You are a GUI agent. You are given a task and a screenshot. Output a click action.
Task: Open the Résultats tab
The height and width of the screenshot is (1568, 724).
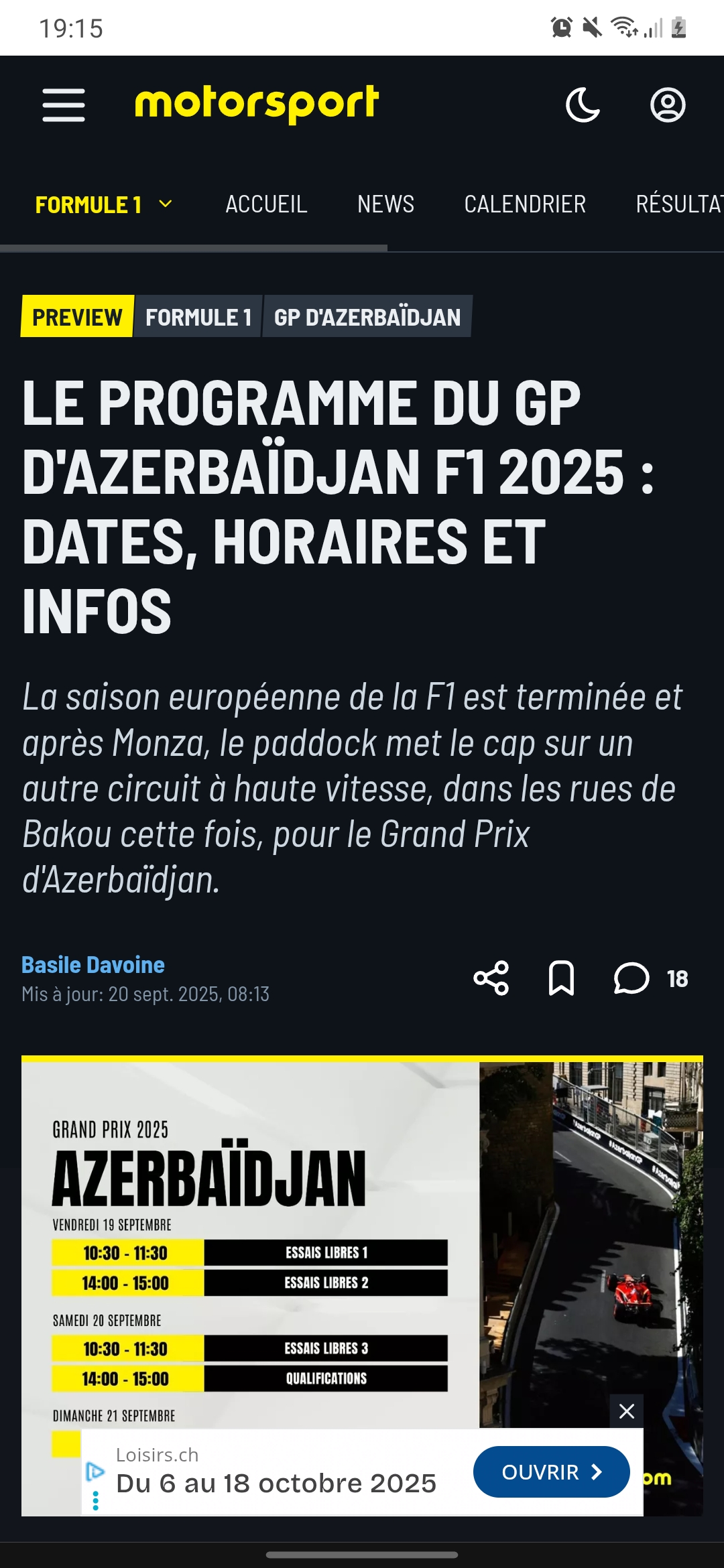[x=678, y=204]
